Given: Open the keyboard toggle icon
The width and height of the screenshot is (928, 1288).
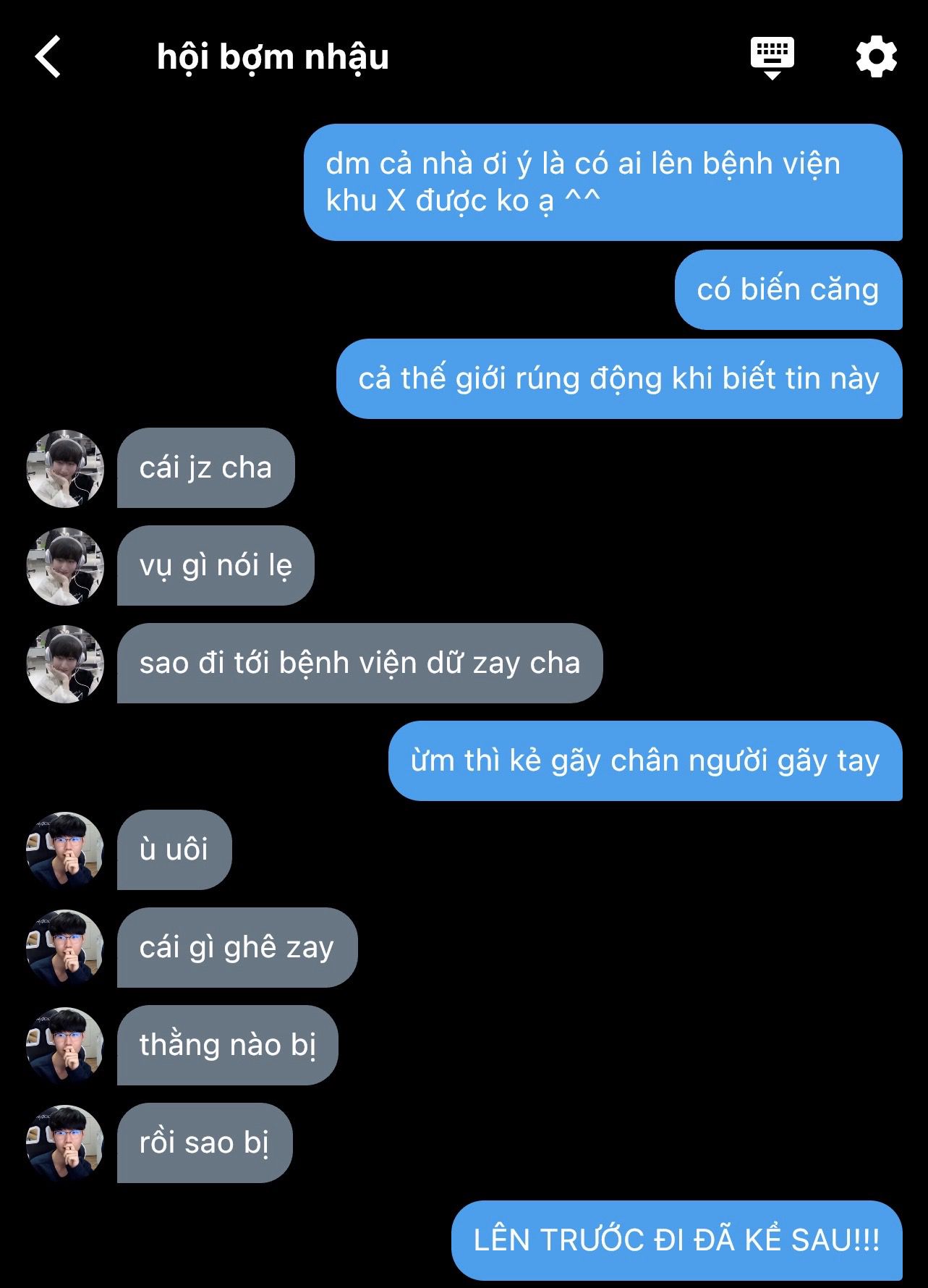Looking at the screenshot, I should pyautogui.click(x=772, y=58).
